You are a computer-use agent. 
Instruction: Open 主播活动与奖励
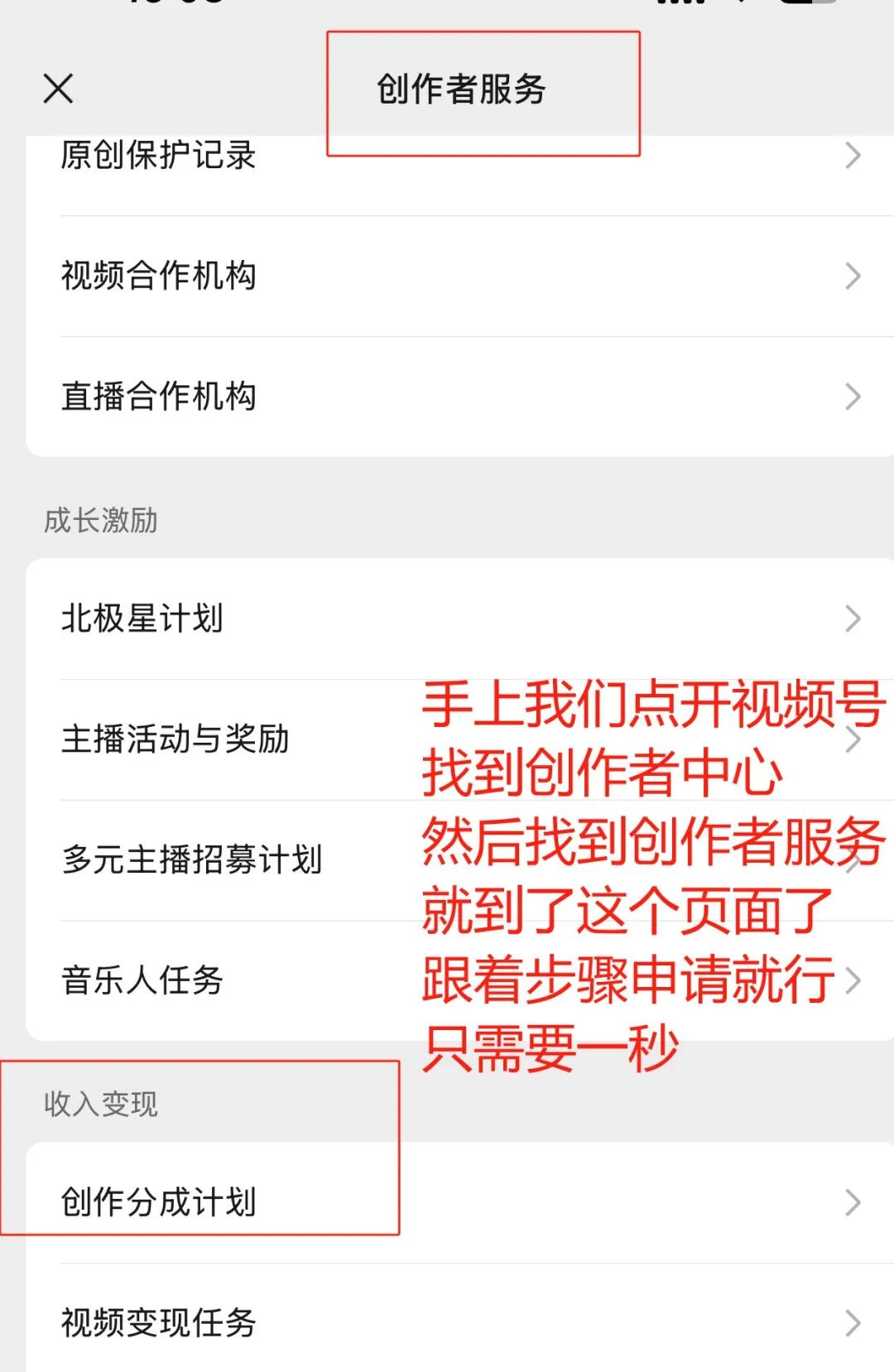[x=175, y=739]
